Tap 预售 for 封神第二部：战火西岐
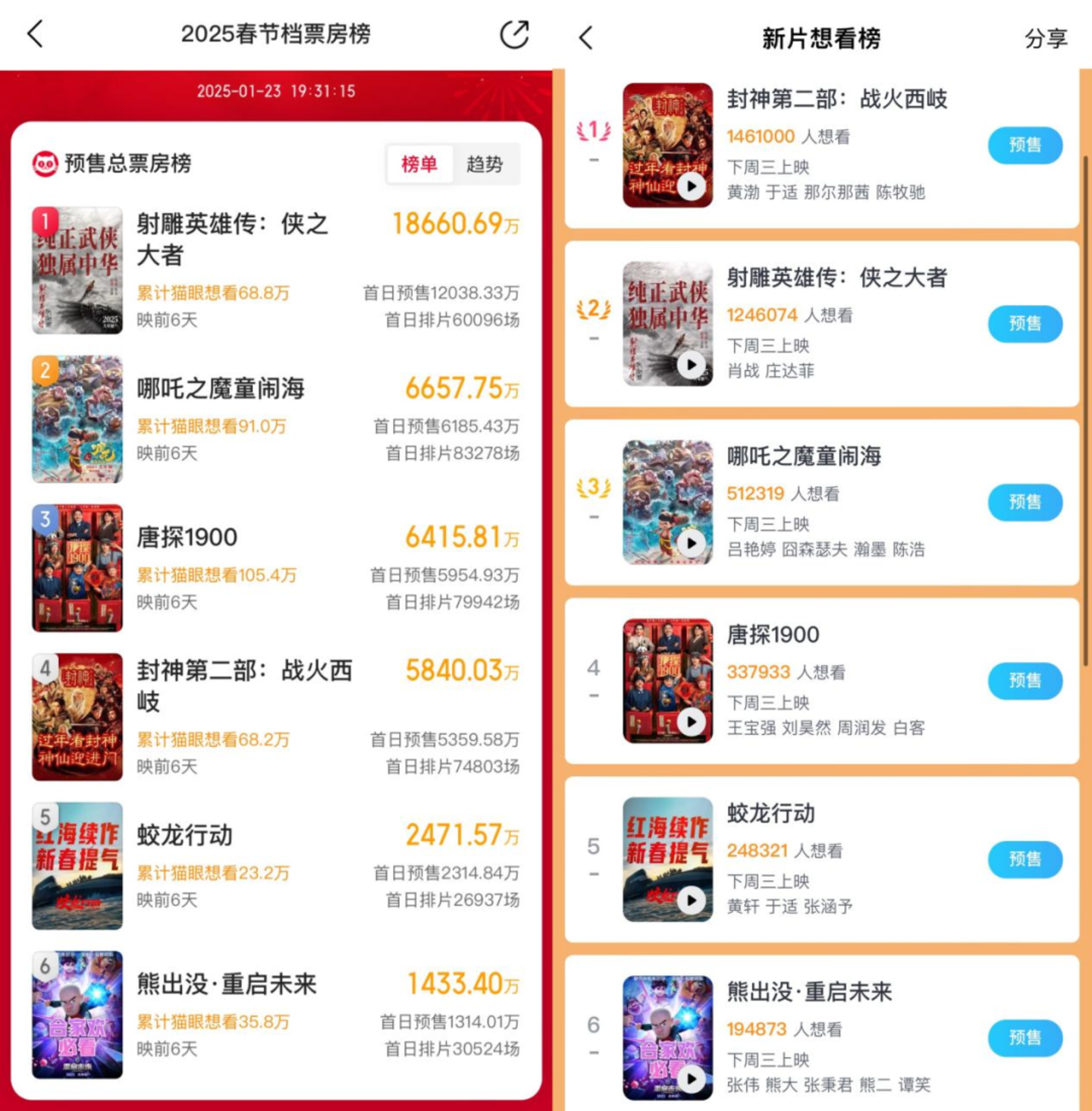Image resolution: width=1092 pixels, height=1111 pixels. click(1025, 145)
